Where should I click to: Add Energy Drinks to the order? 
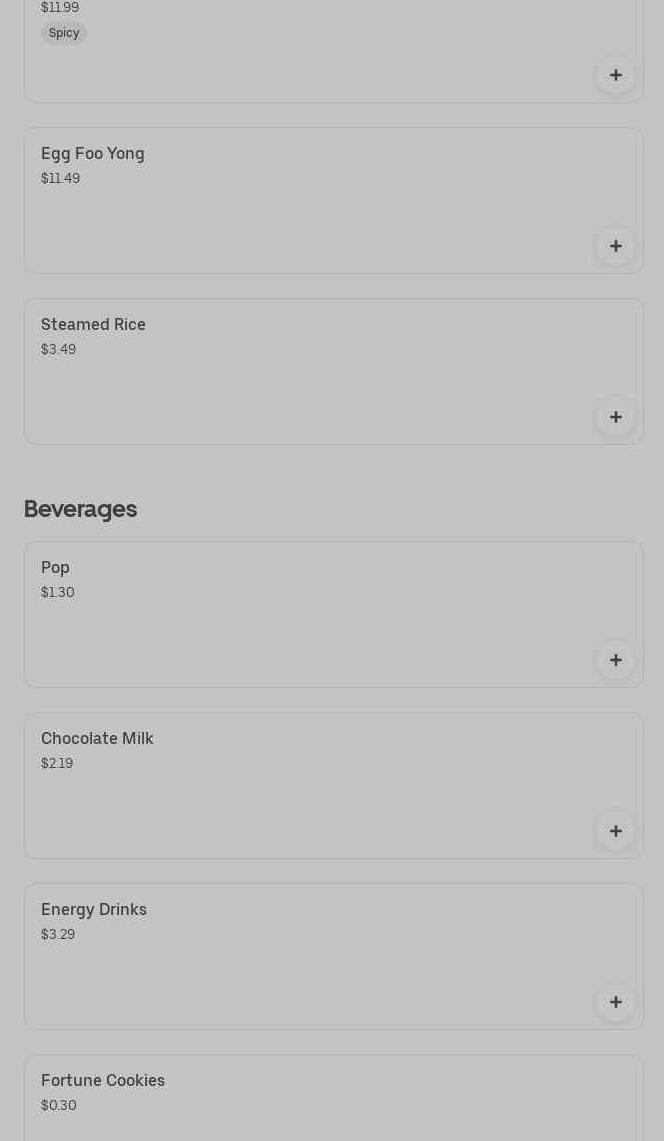pos(615,1002)
